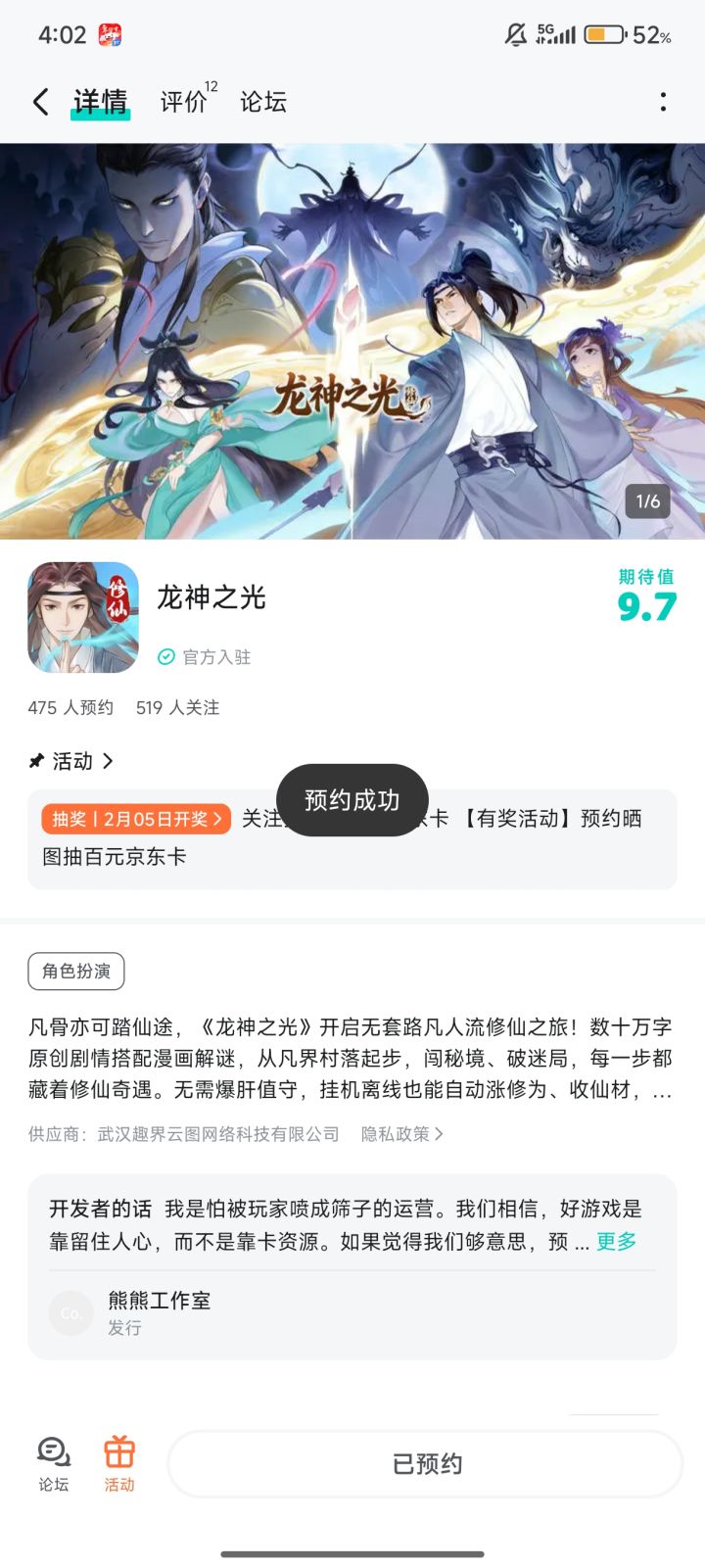Switch to the 论坛 tab
Image resolution: width=705 pixels, height=1568 pixels.
click(x=261, y=101)
